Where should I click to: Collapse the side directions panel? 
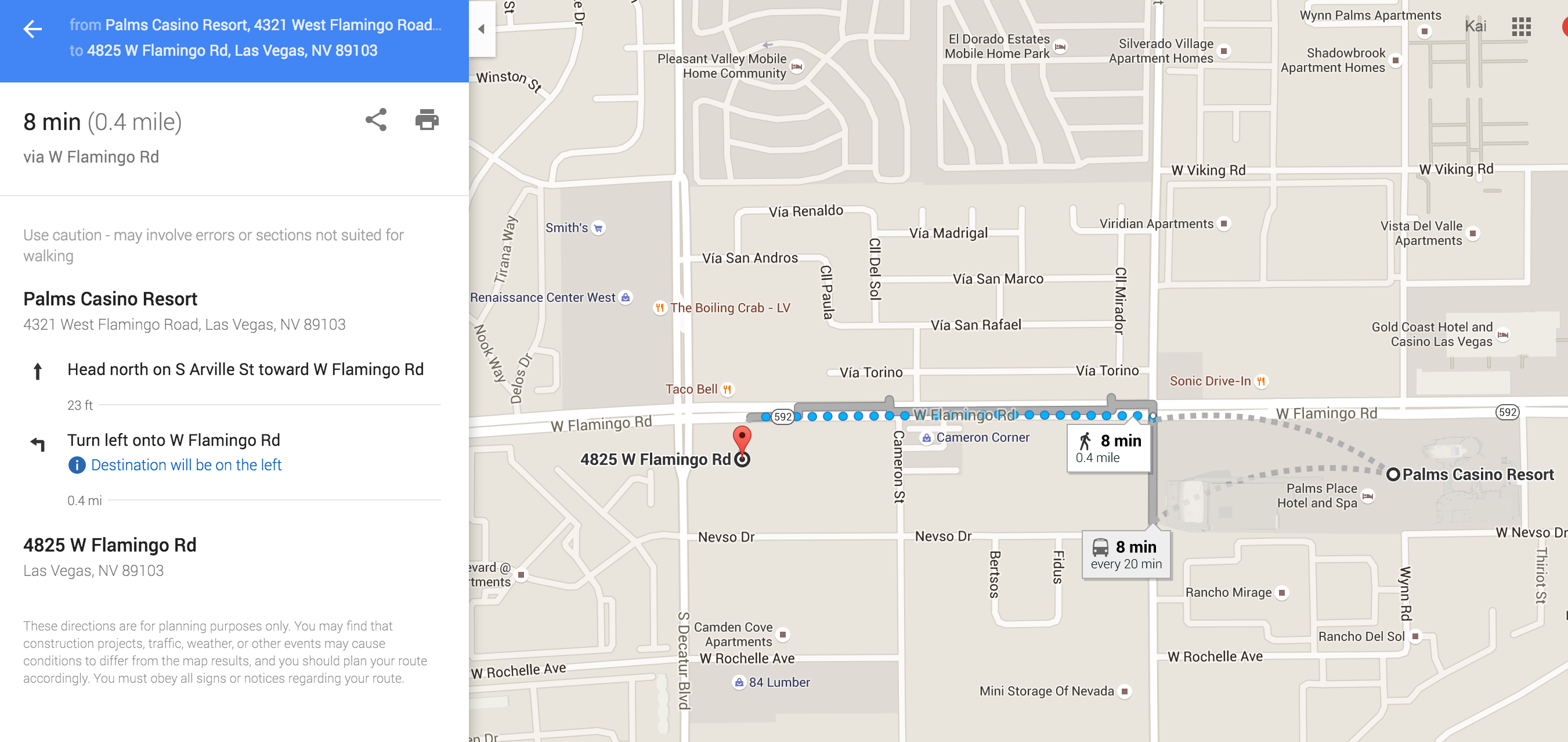482,28
